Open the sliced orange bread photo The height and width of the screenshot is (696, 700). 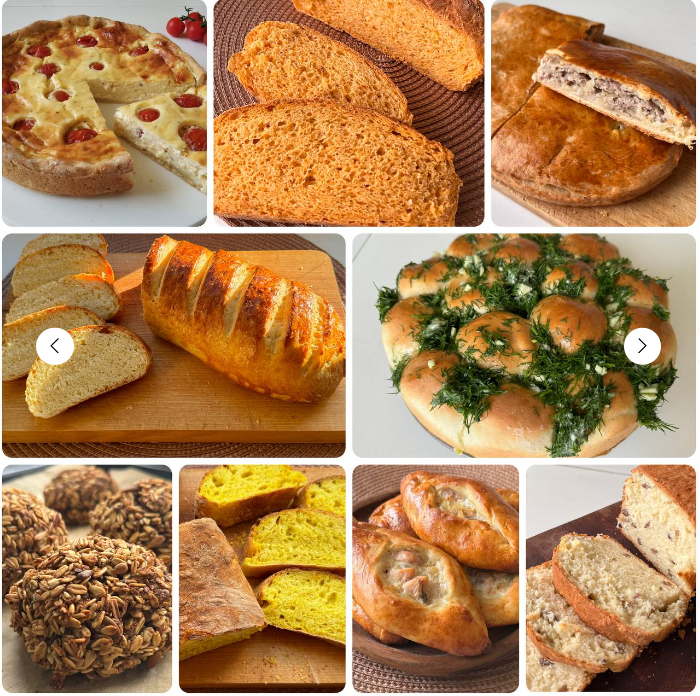[x=348, y=112]
